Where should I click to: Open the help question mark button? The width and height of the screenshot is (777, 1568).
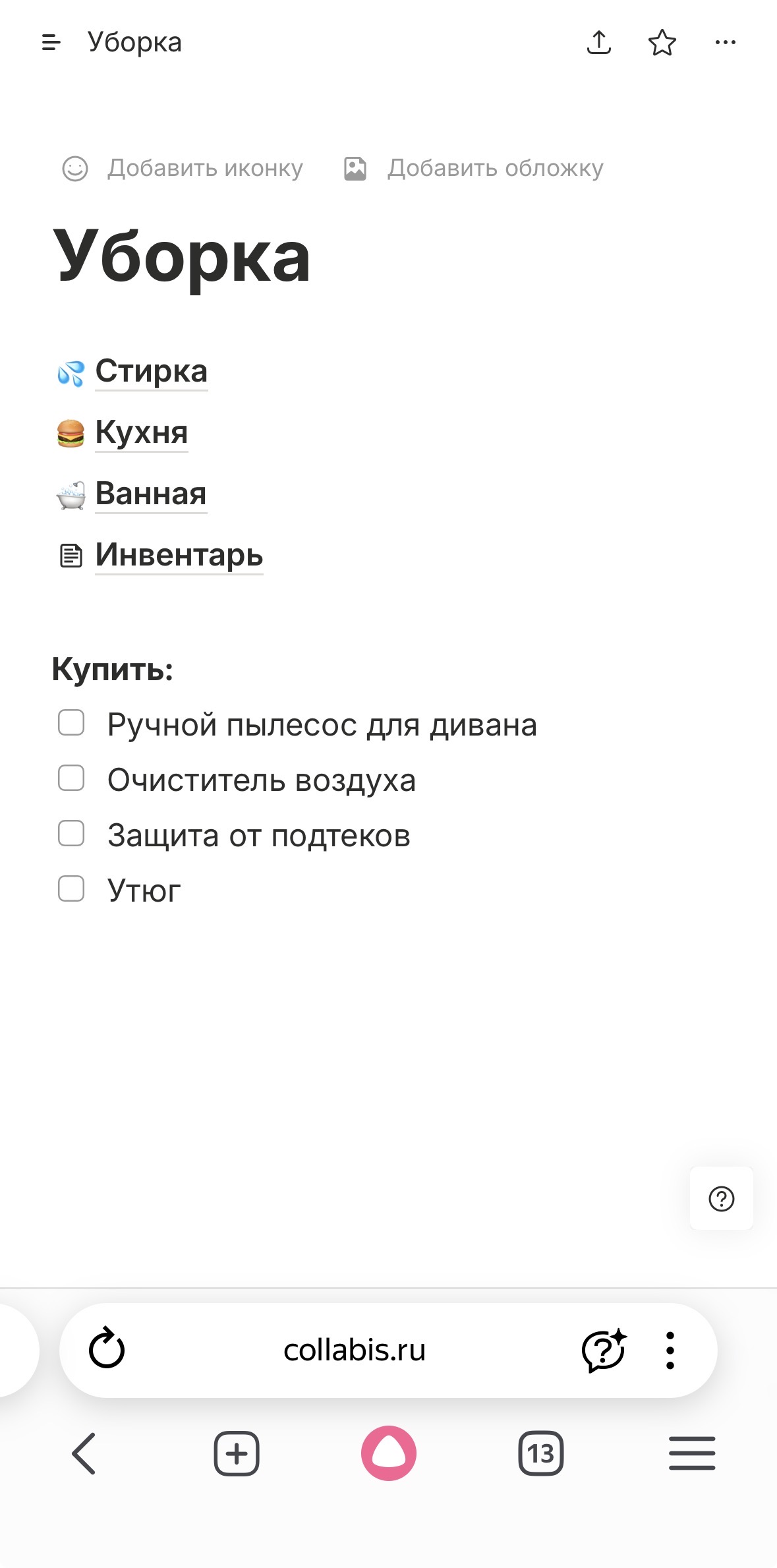click(x=721, y=1198)
